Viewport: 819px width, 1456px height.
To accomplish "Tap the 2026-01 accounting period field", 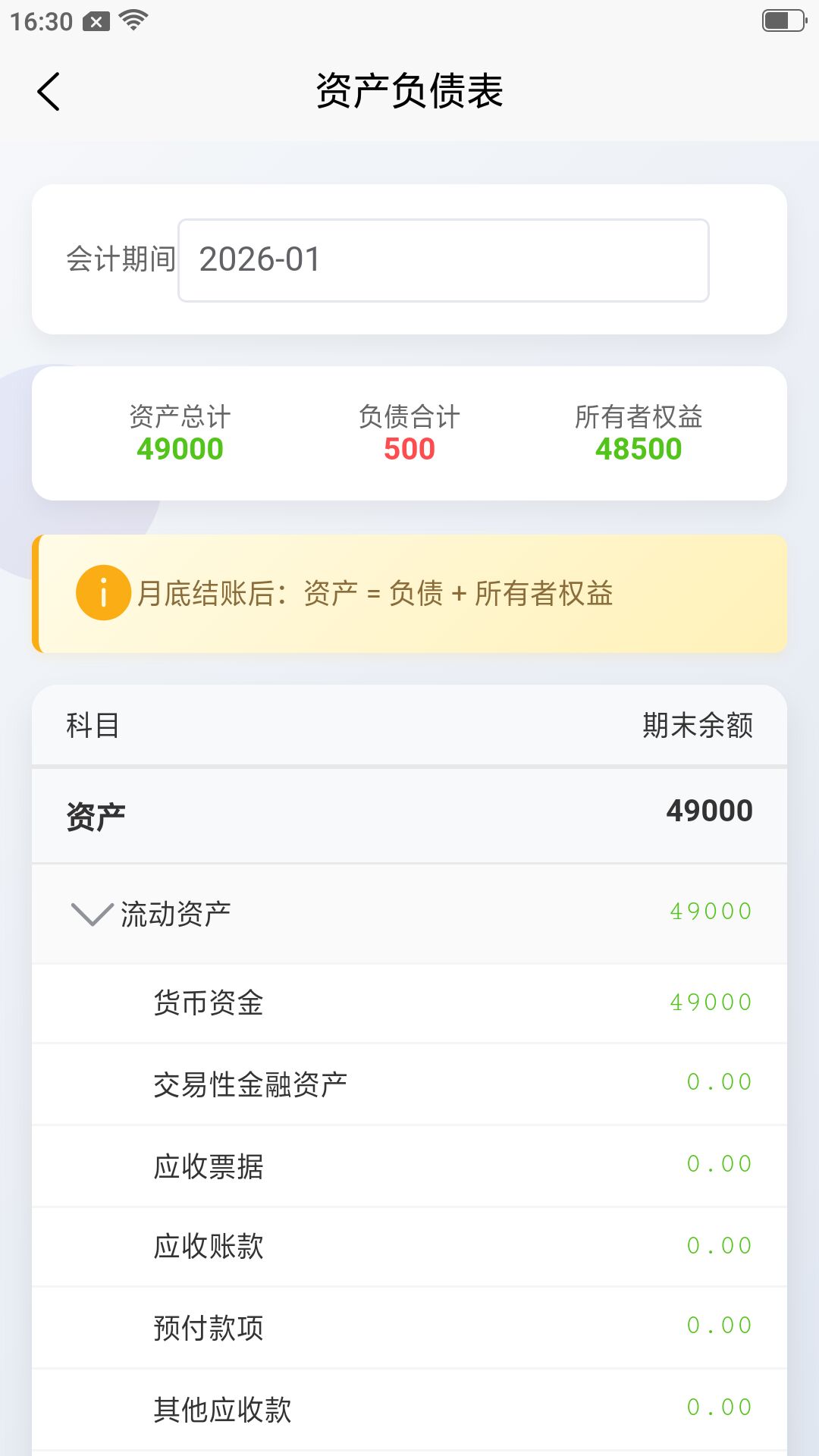I will (x=442, y=259).
